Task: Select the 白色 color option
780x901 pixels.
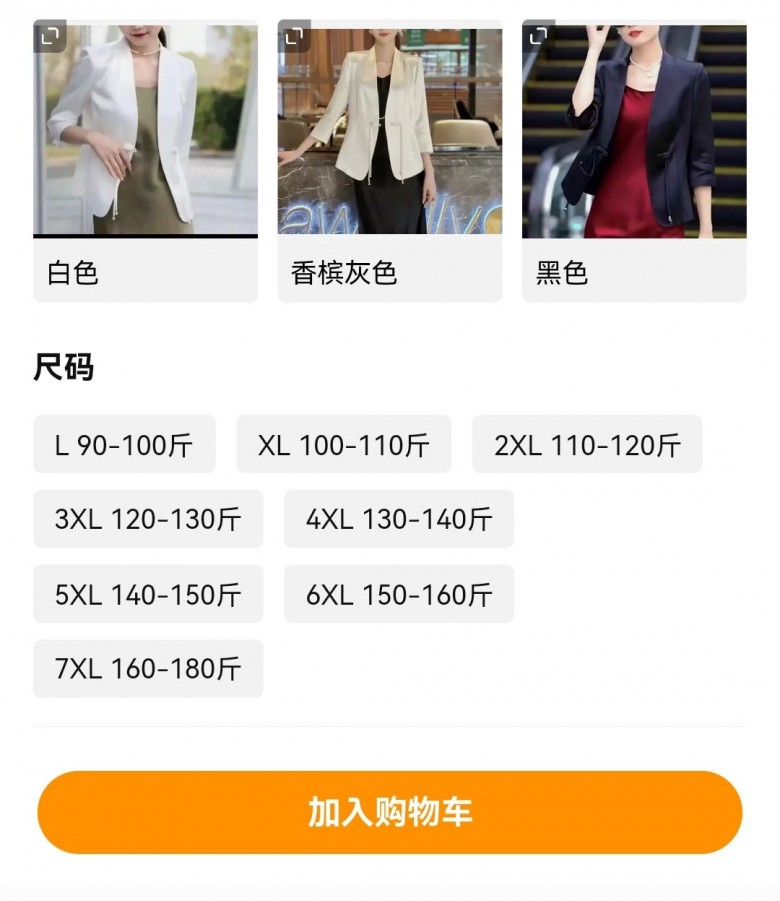Action: tap(145, 160)
